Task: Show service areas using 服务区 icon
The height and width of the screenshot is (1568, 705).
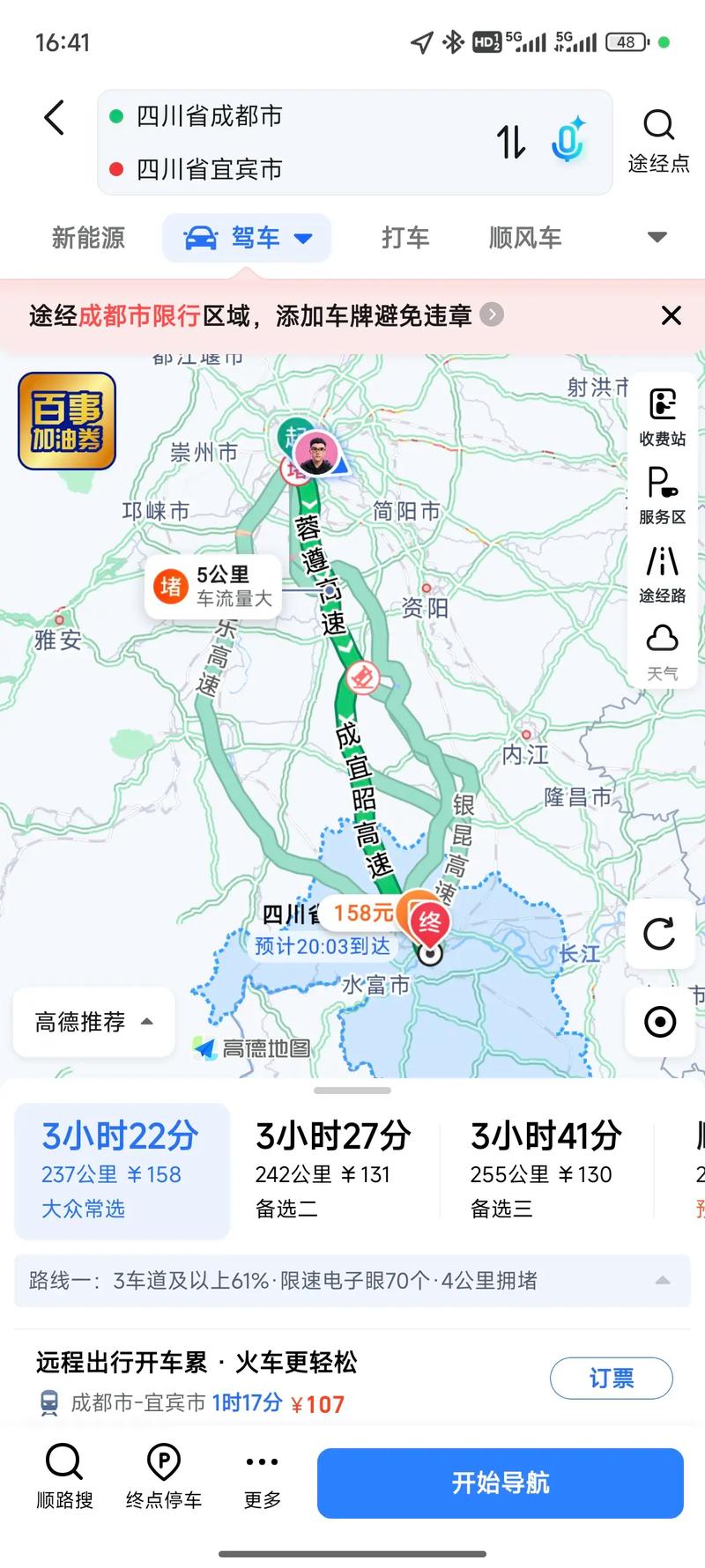Action: [661, 493]
